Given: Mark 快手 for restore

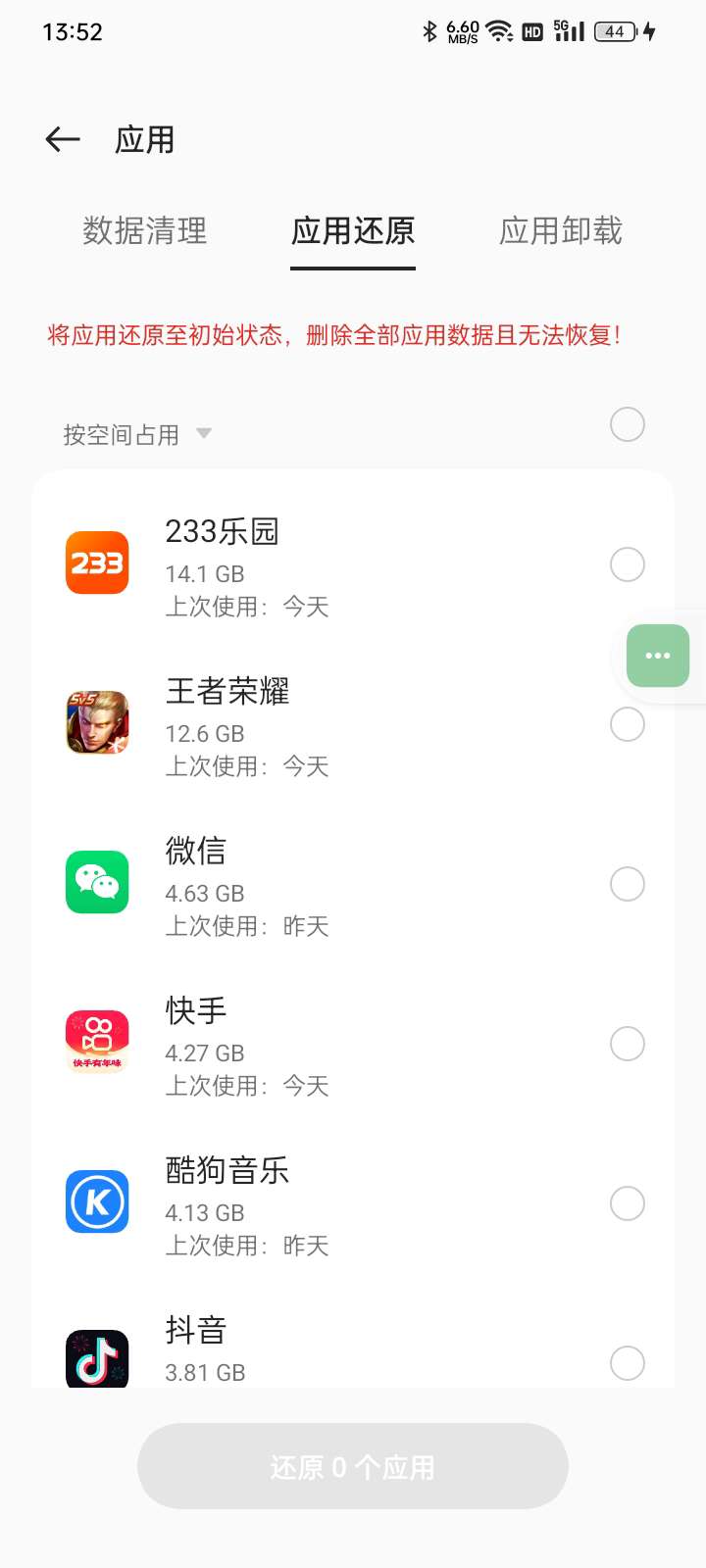Looking at the screenshot, I should [x=628, y=1044].
